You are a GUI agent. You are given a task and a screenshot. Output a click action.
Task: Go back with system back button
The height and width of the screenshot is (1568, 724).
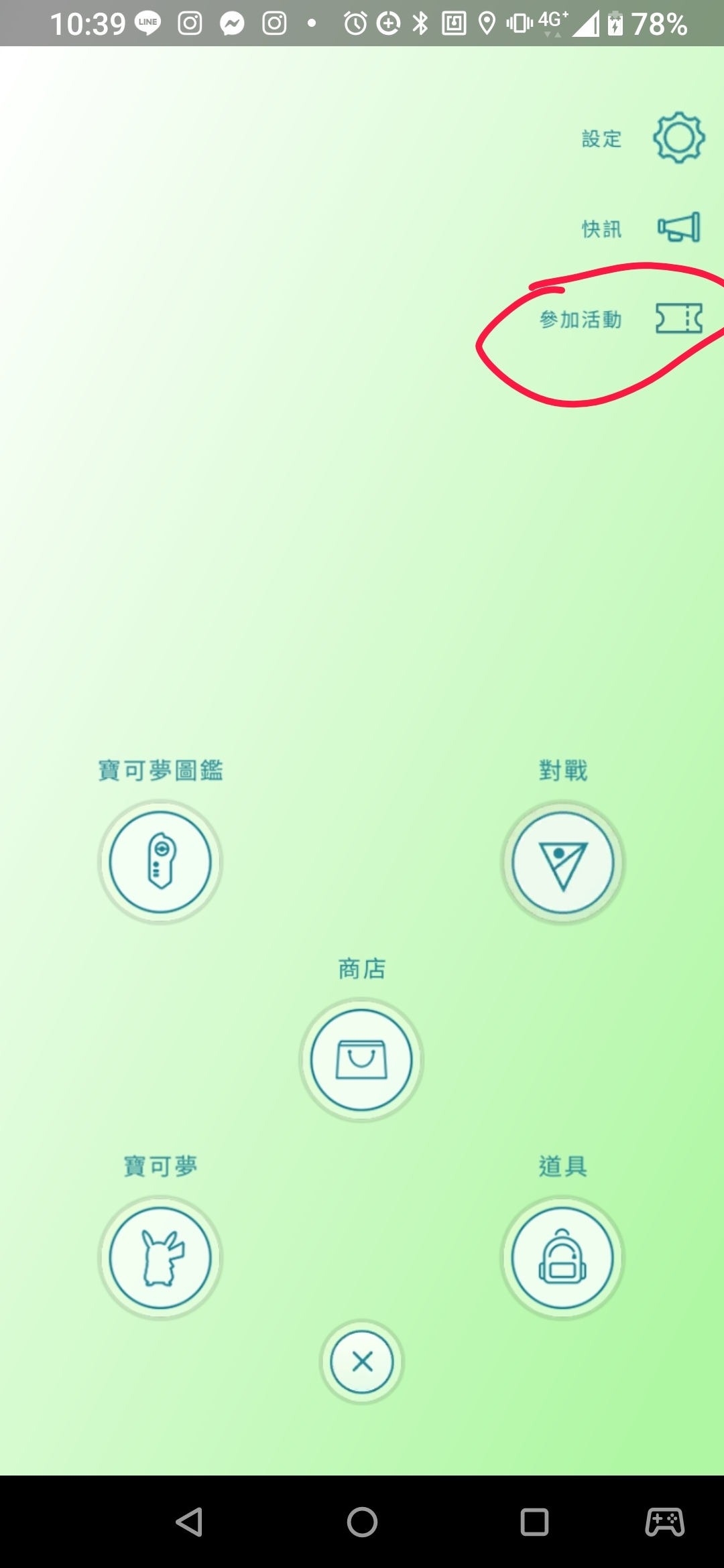(x=189, y=1522)
